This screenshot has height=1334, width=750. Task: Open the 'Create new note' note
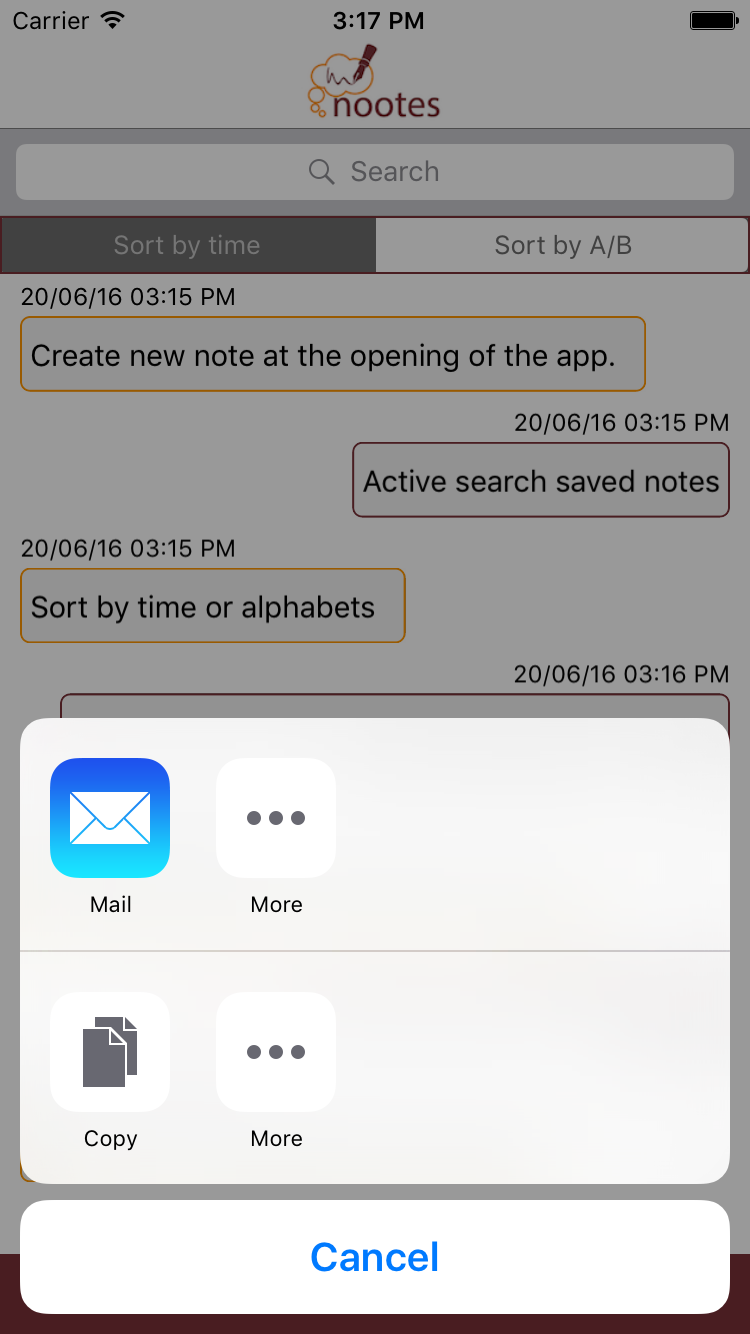[332, 354]
